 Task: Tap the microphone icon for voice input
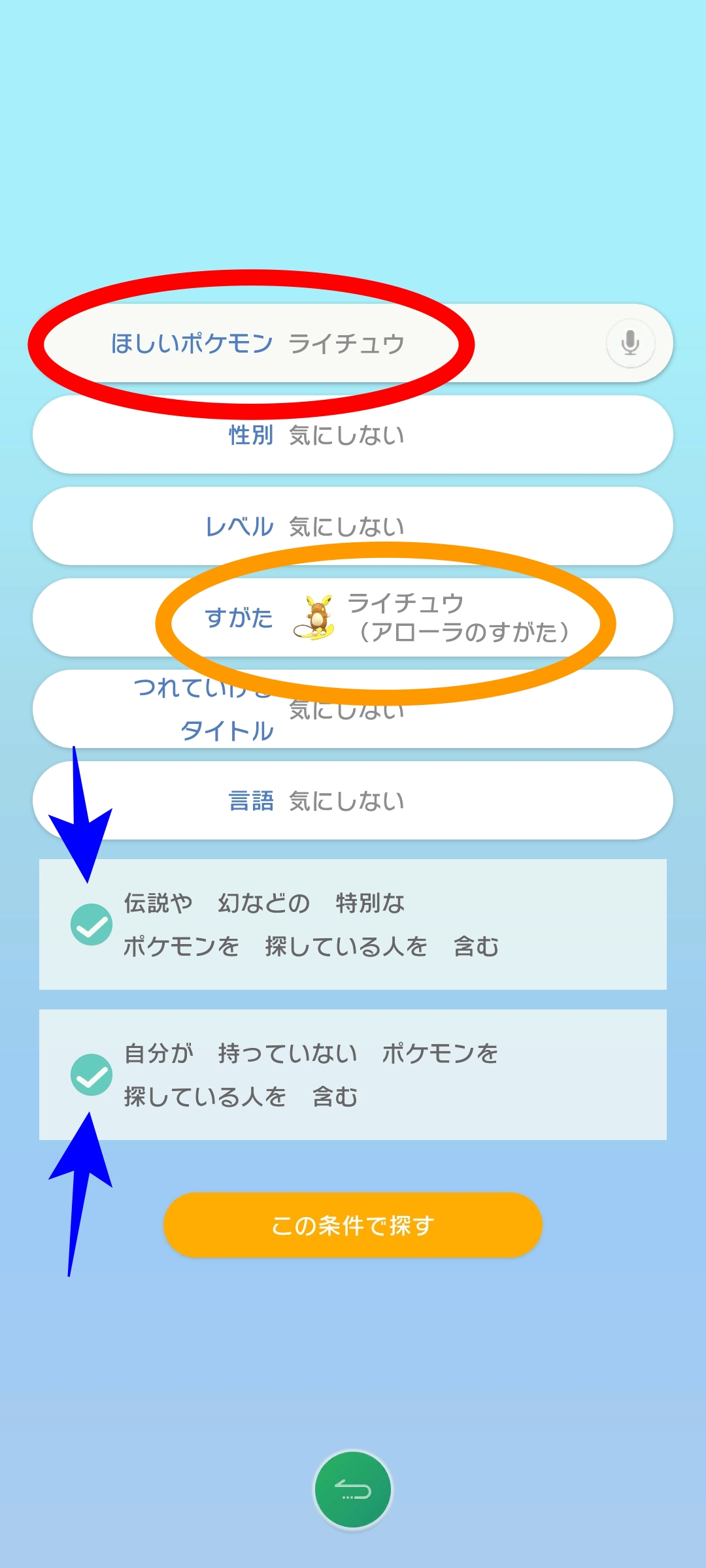click(630, 343)
